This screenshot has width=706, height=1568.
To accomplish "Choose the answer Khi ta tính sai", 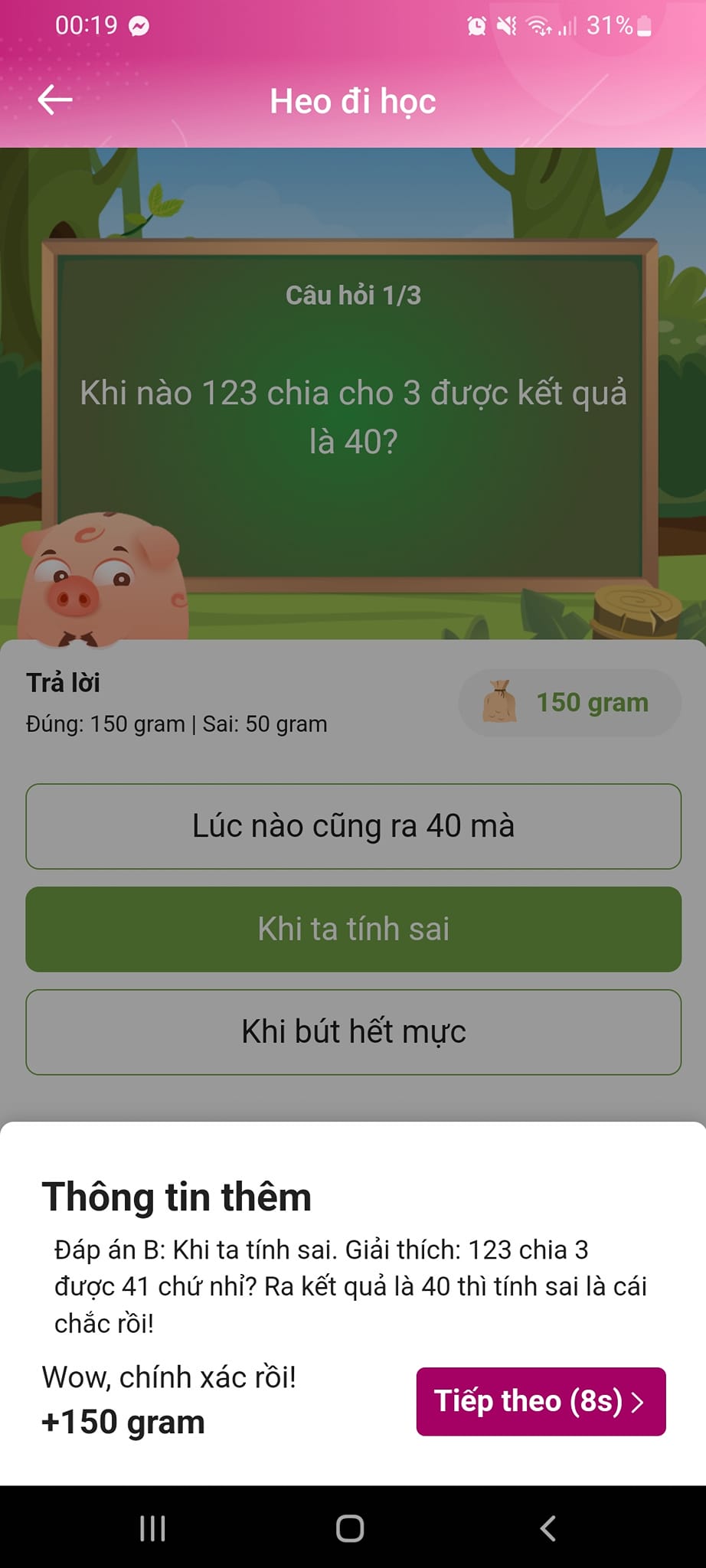I will point(353,929).
